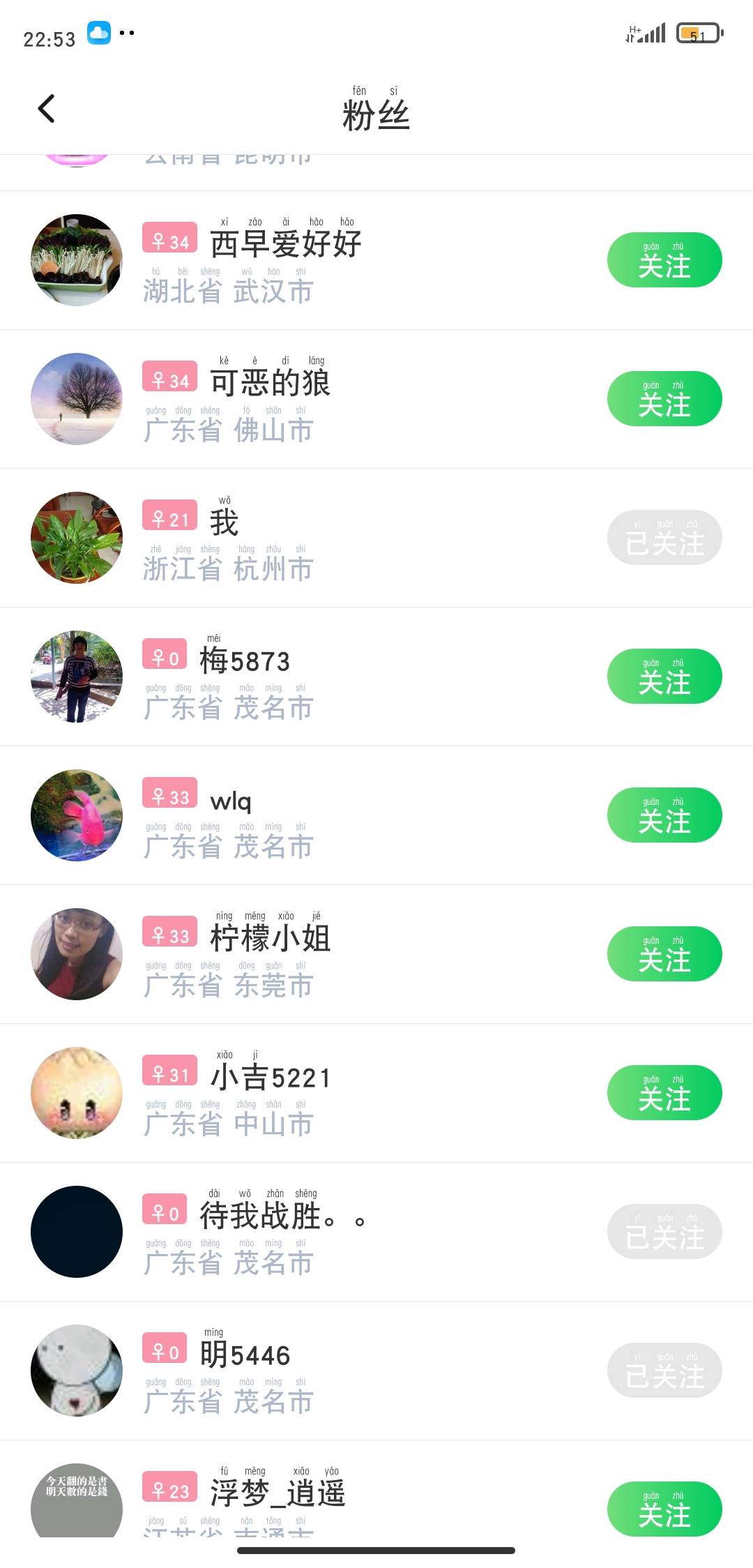
Task: Tap 已关注 next to user 我
Action: pyautogui.click(x=664, y=537)
